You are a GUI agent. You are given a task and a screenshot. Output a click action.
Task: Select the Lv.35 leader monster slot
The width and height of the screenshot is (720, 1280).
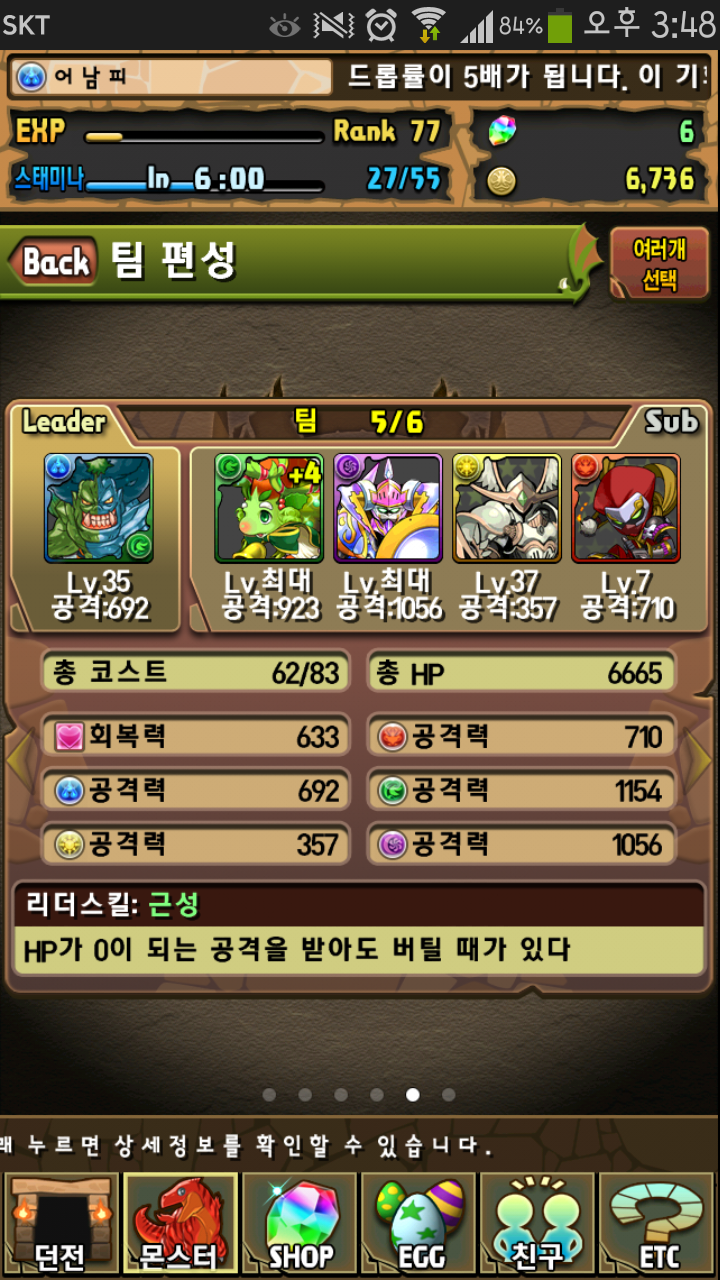point(98,508)
